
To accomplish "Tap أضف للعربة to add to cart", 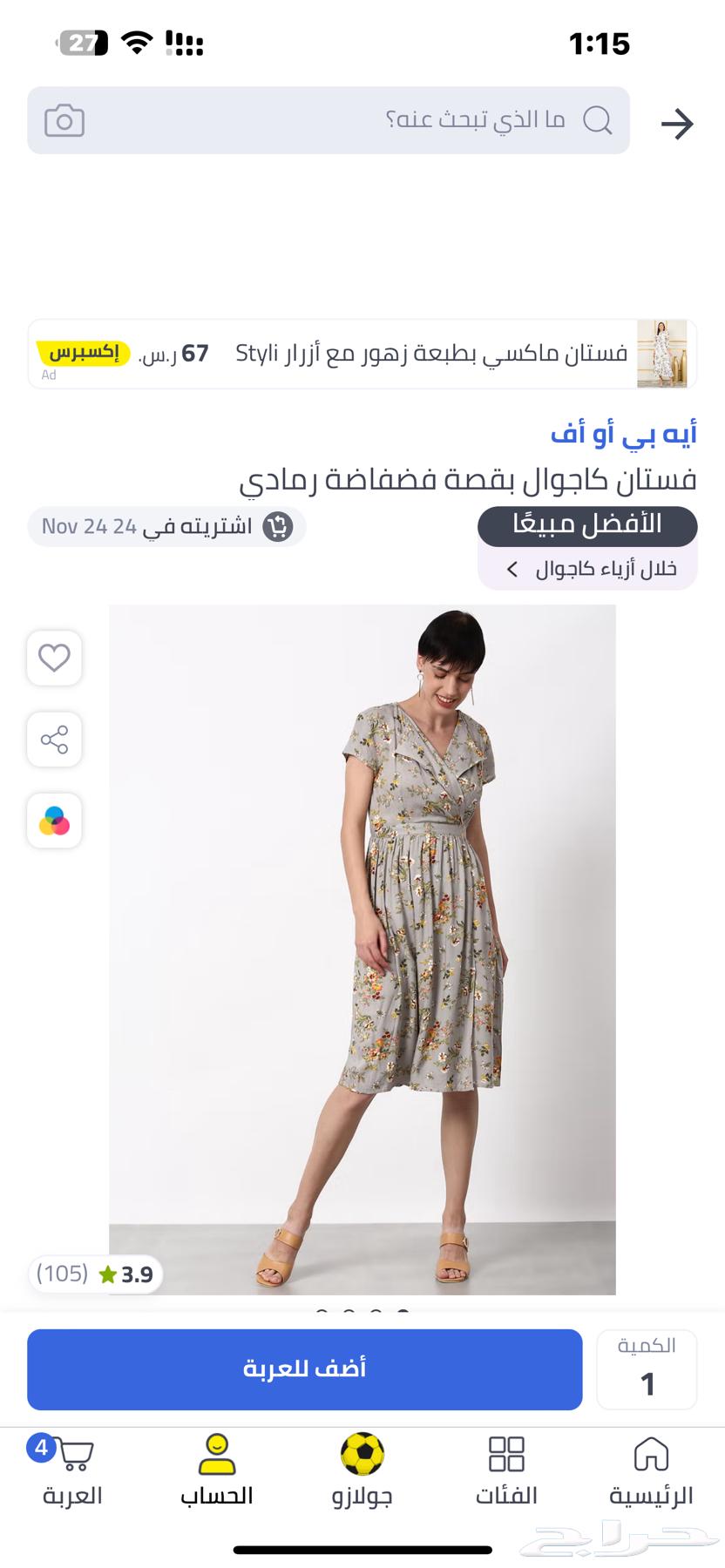I will (304, 1369).
